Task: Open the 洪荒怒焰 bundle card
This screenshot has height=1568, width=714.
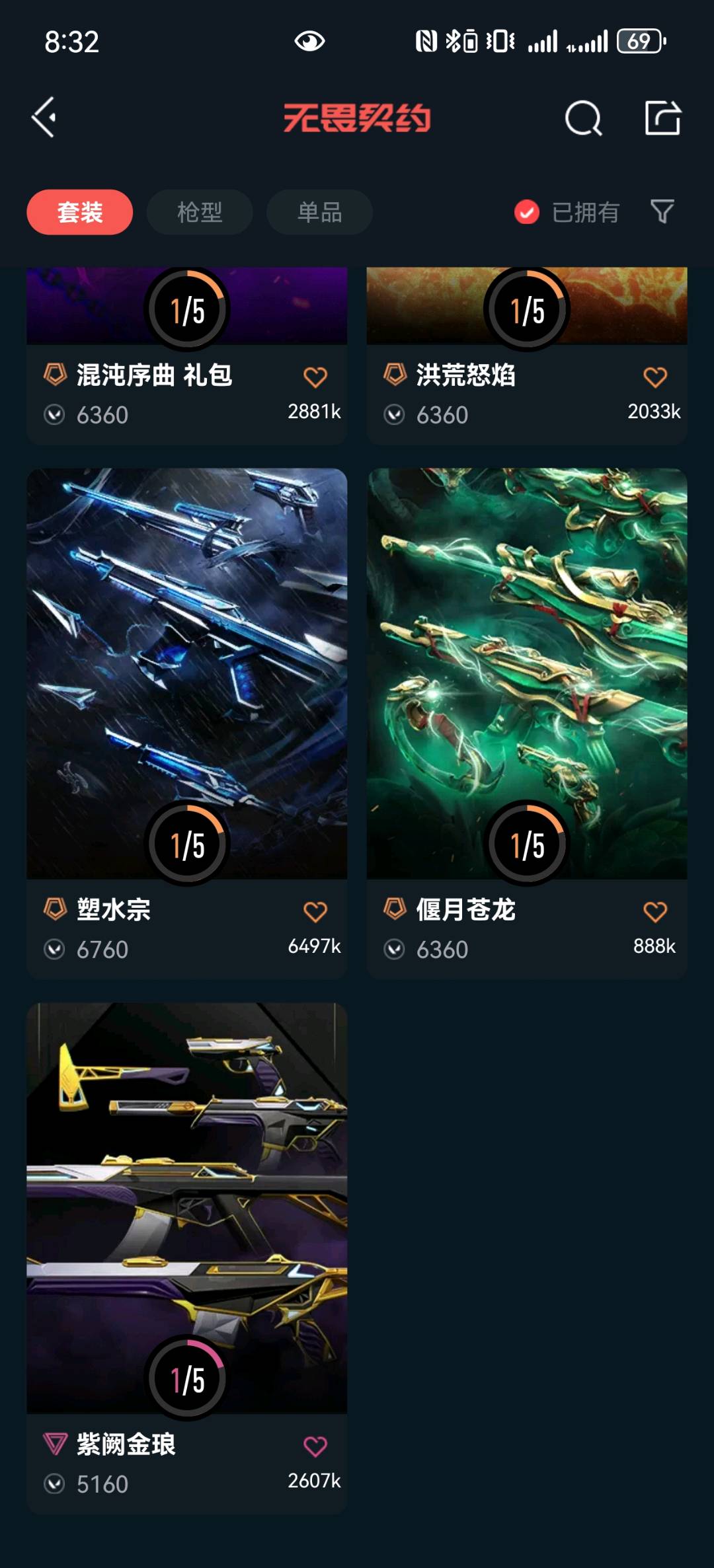Action: (x=466, y=375)
